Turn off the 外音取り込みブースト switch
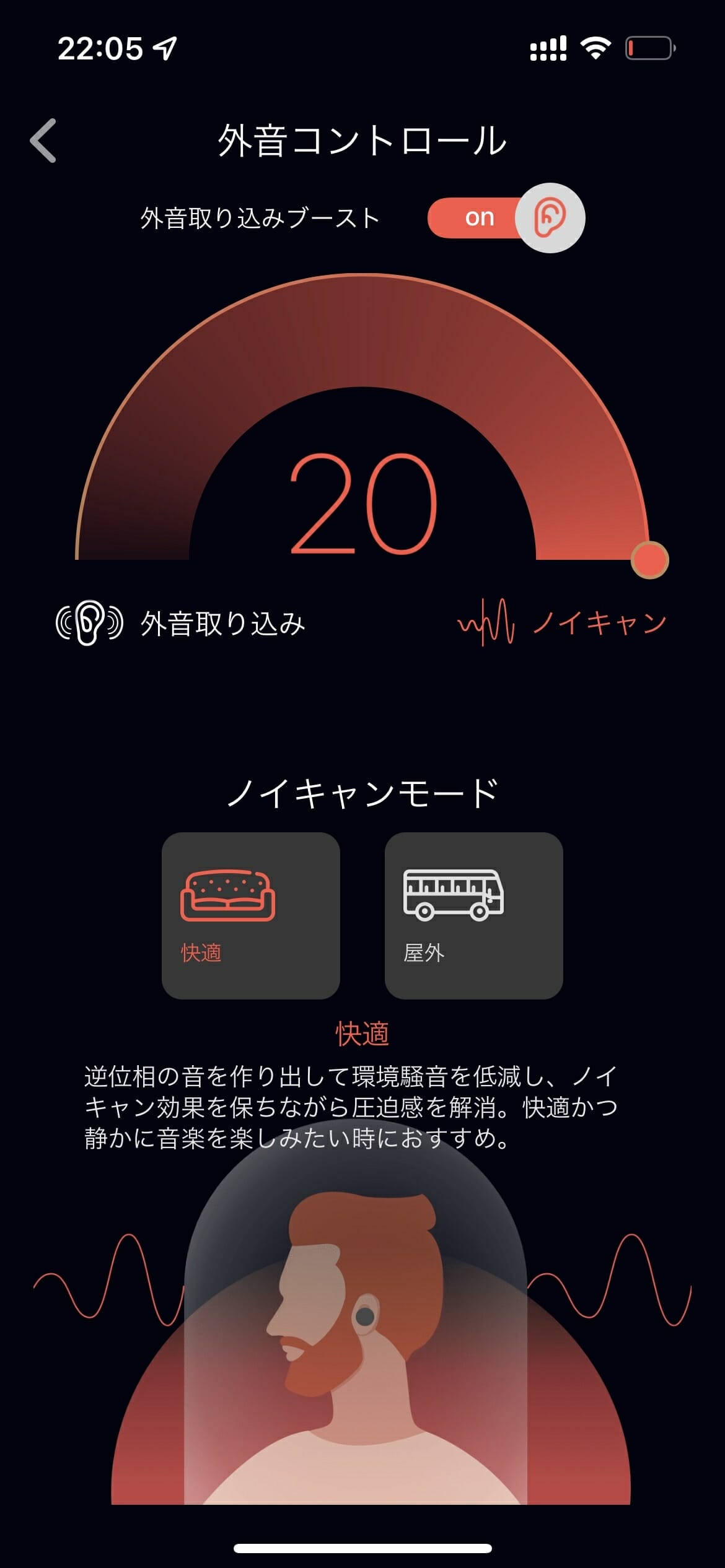 pos(506,218)
